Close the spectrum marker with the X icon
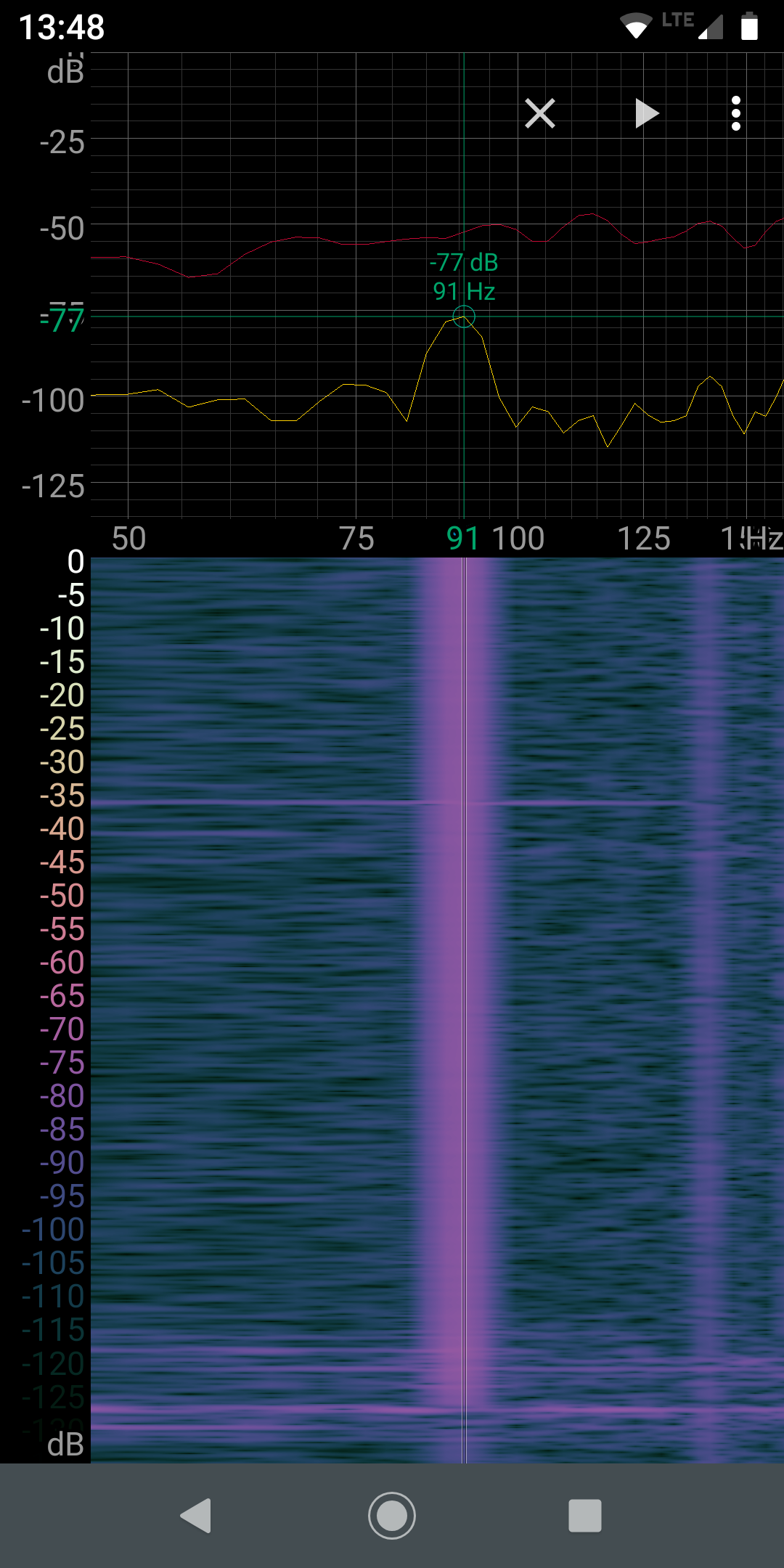Viewport: 784px width, 1568px height. pos(539,114)
